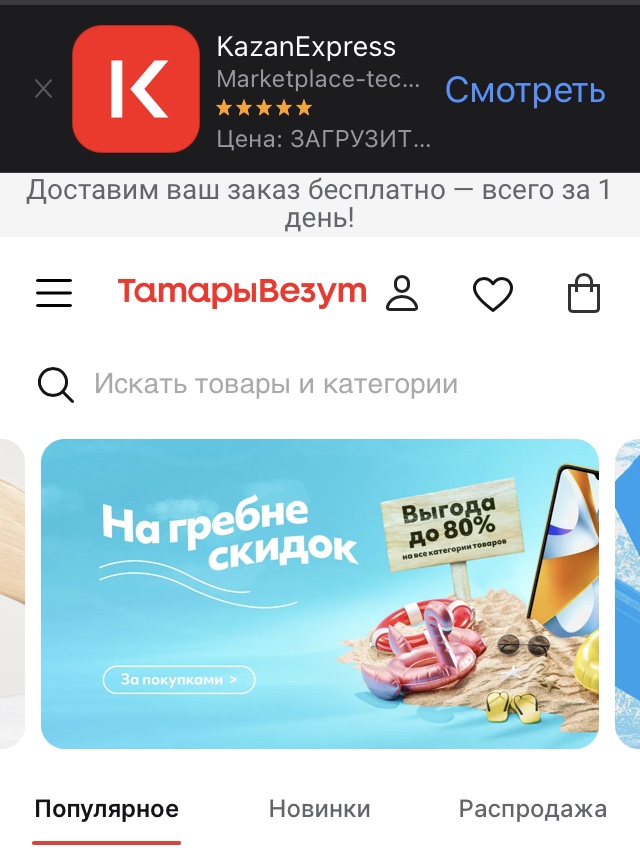Switch to the Новинки tab
Viewport: 640px width, 861px height.
pos(320,809)
